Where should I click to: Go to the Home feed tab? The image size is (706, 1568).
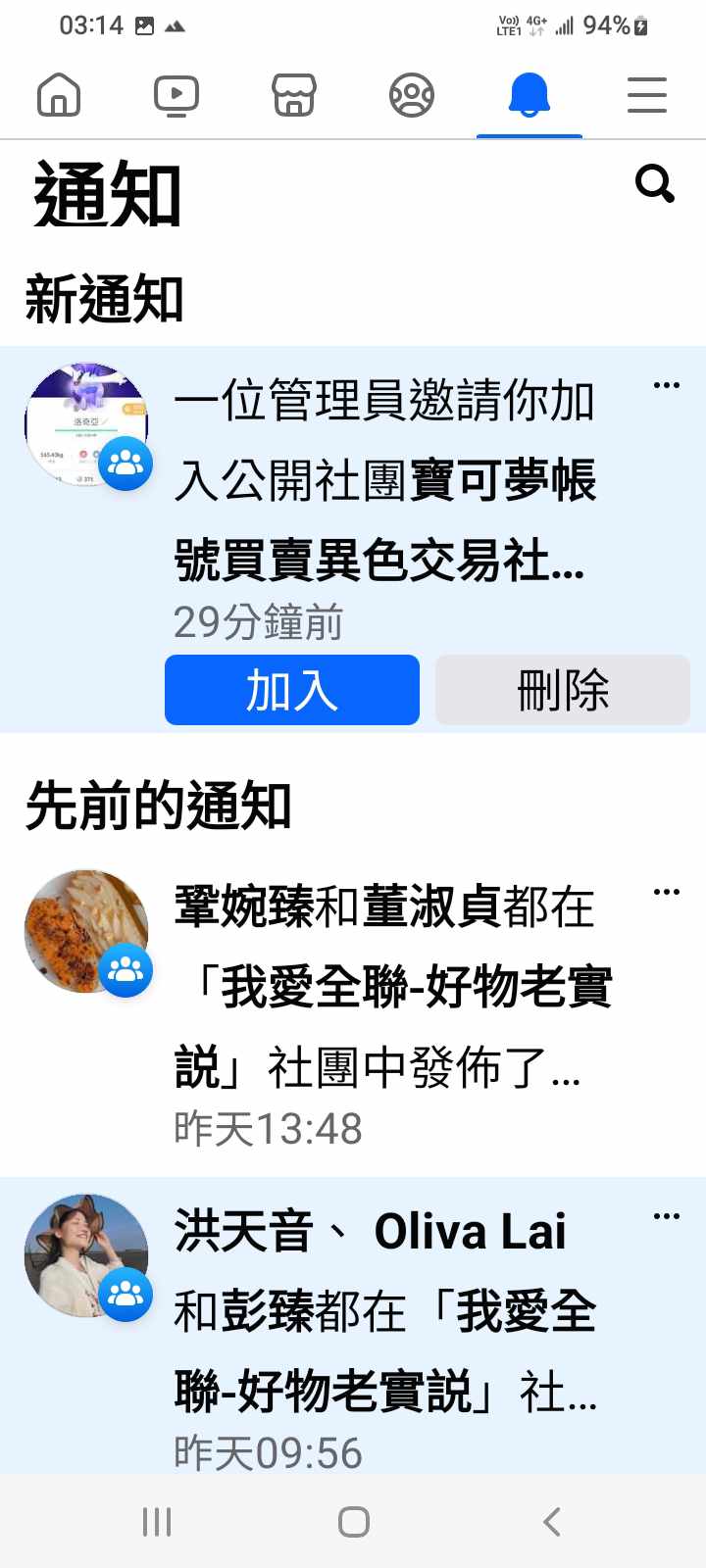coord(59,96)
